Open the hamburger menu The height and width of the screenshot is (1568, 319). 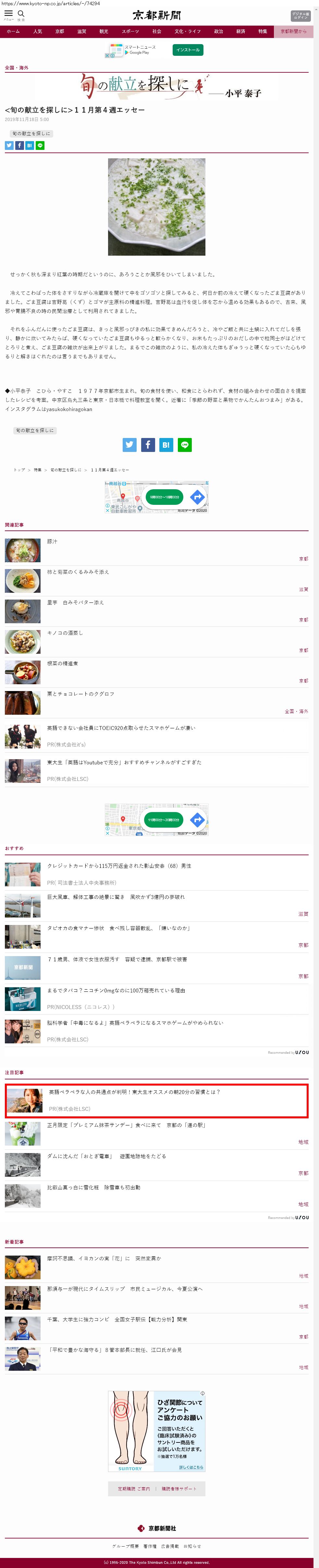coord(8,14)
